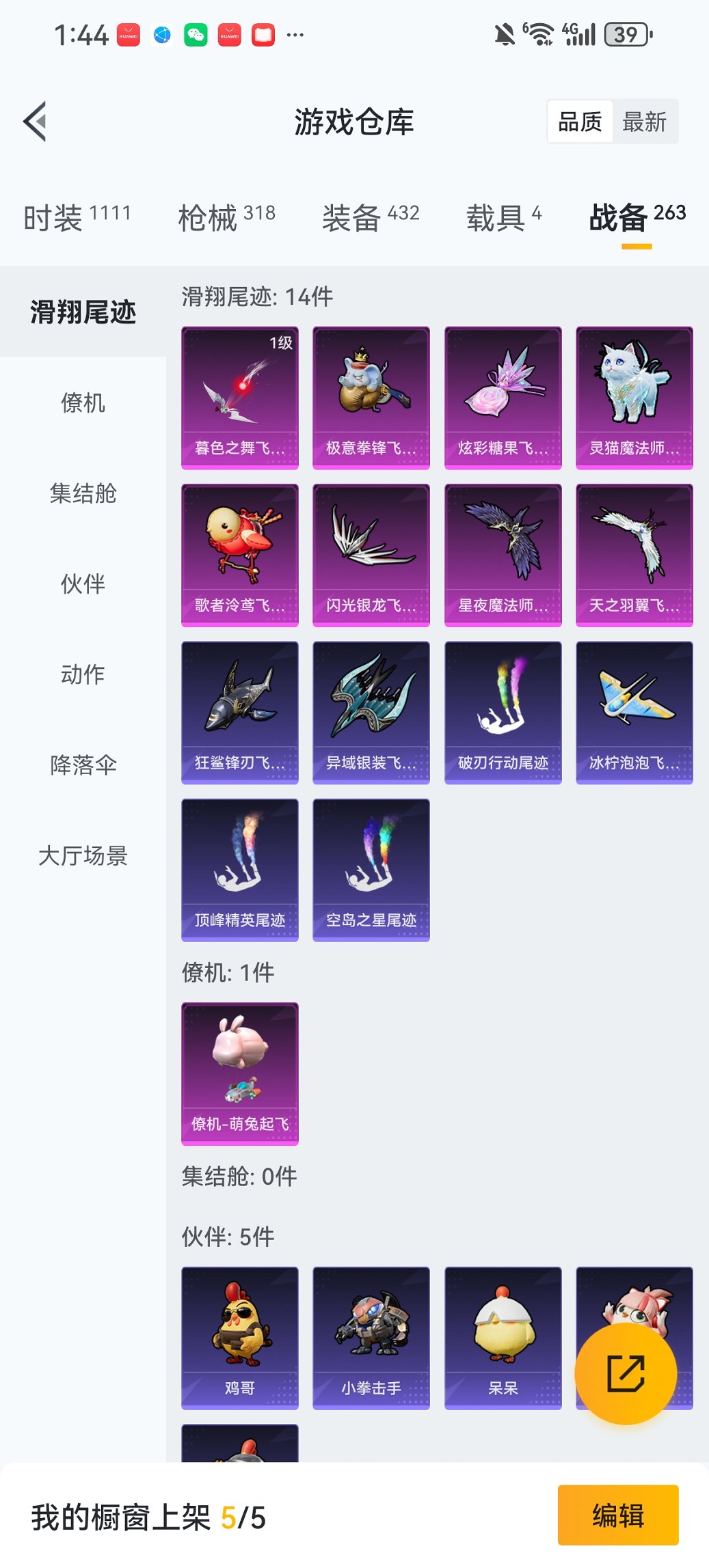Open the 鸡哥 companion card
This screenshot has height=1568, width=709.
pyautogui.click(x=240, y=1337)
